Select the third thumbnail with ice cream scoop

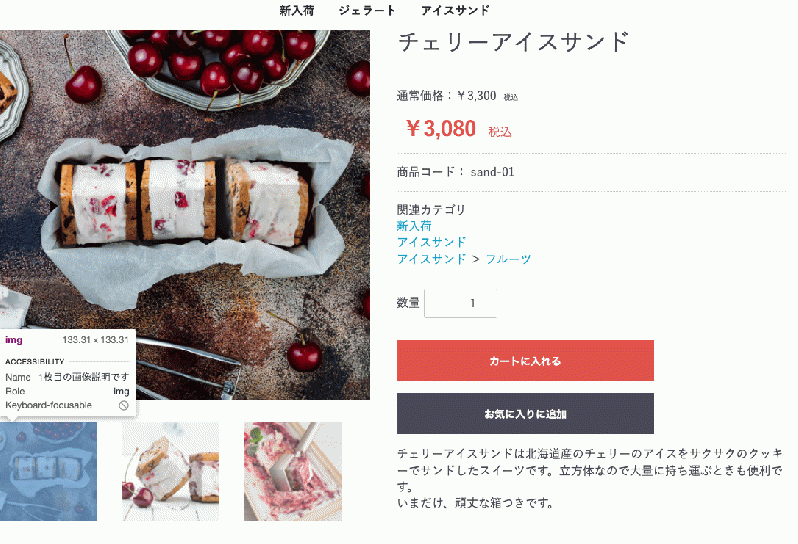pos(292,471)
